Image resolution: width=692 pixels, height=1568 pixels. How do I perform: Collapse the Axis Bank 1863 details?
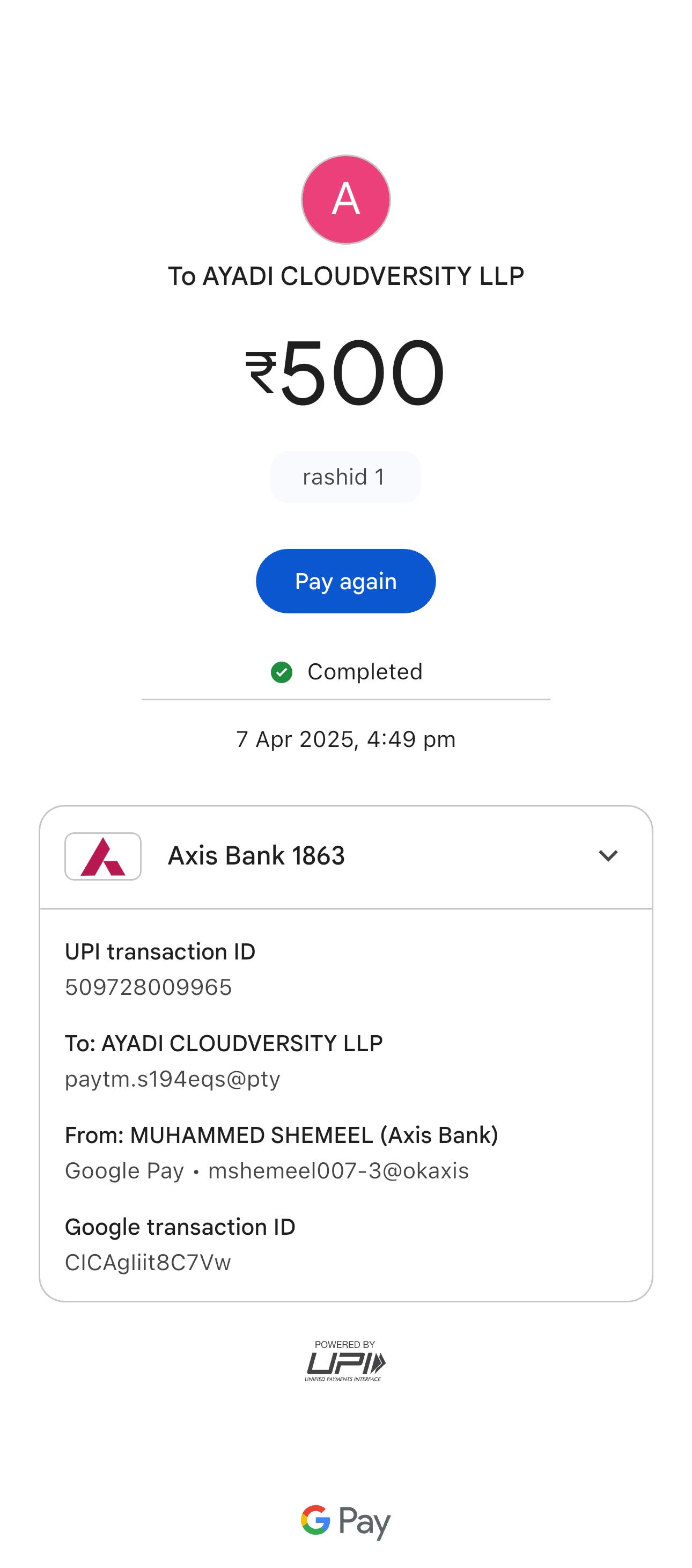point(607,856)
